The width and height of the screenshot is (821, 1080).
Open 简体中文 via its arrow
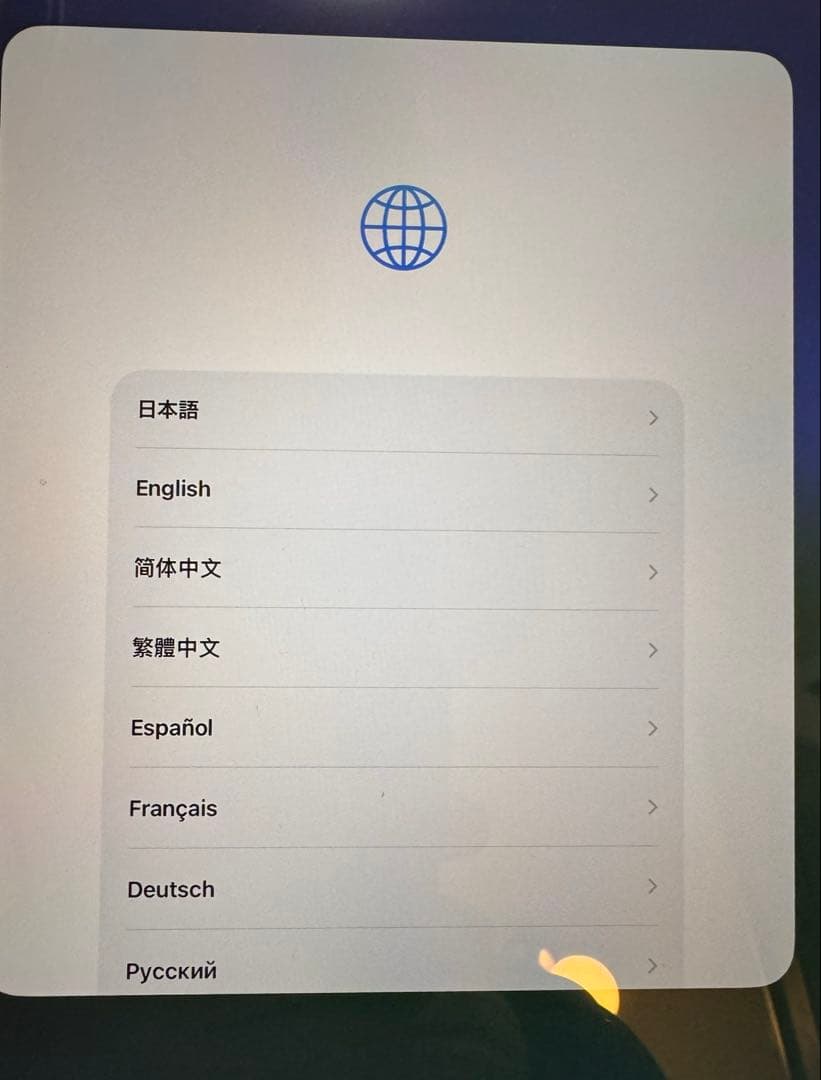(x=654, y=572)
